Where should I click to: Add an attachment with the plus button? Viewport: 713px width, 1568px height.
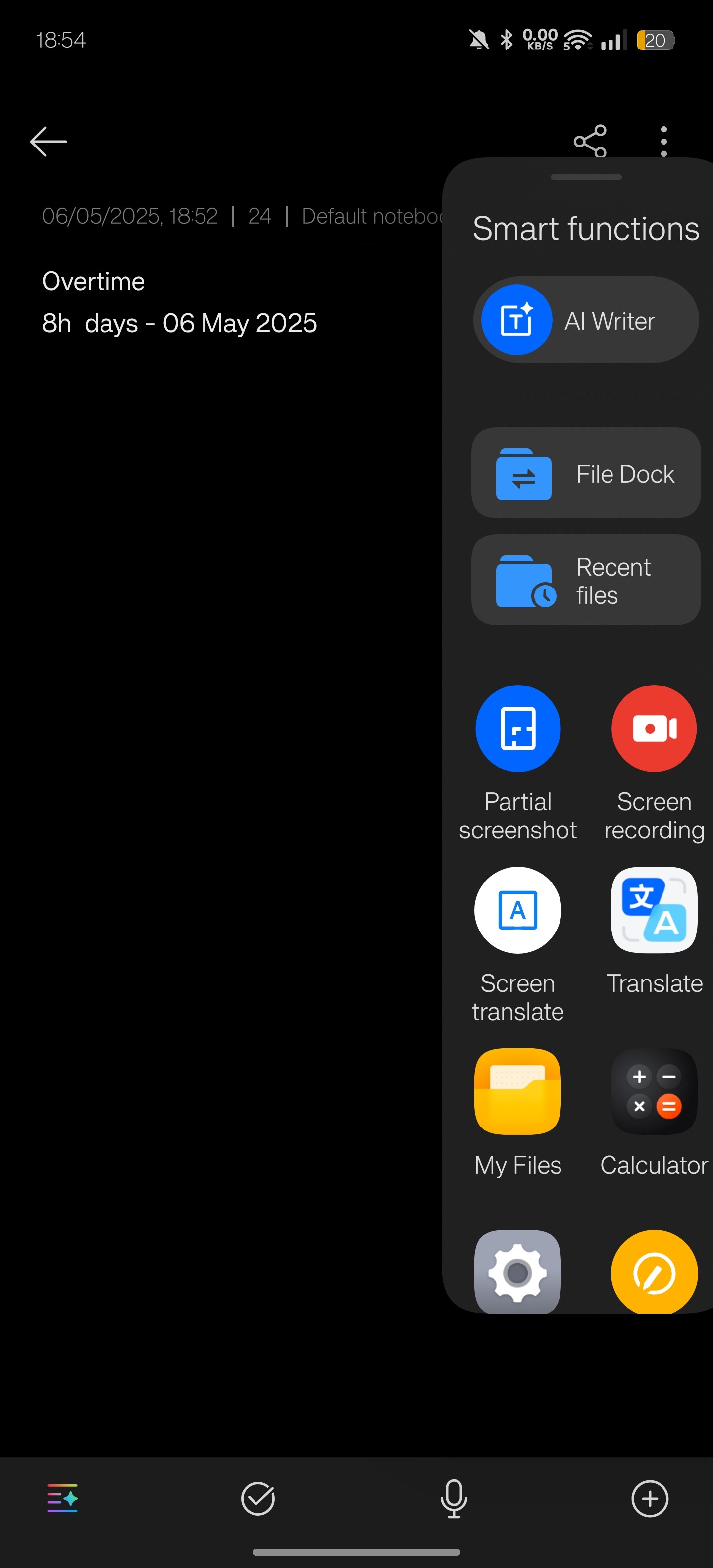649,1498
